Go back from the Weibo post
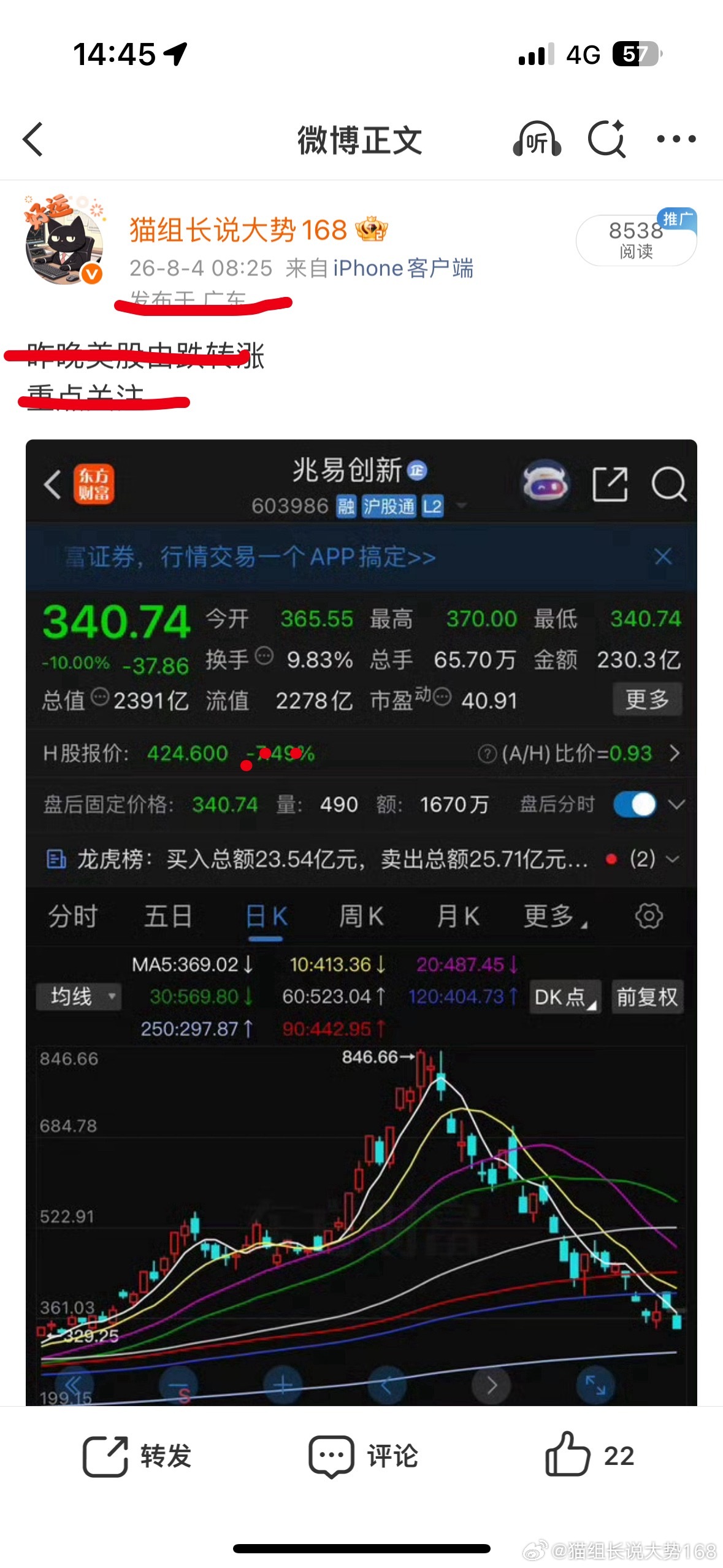Image resolution: width=723 pixels, height=1568 pixels. pyautogui.click(x=33, y=139)
